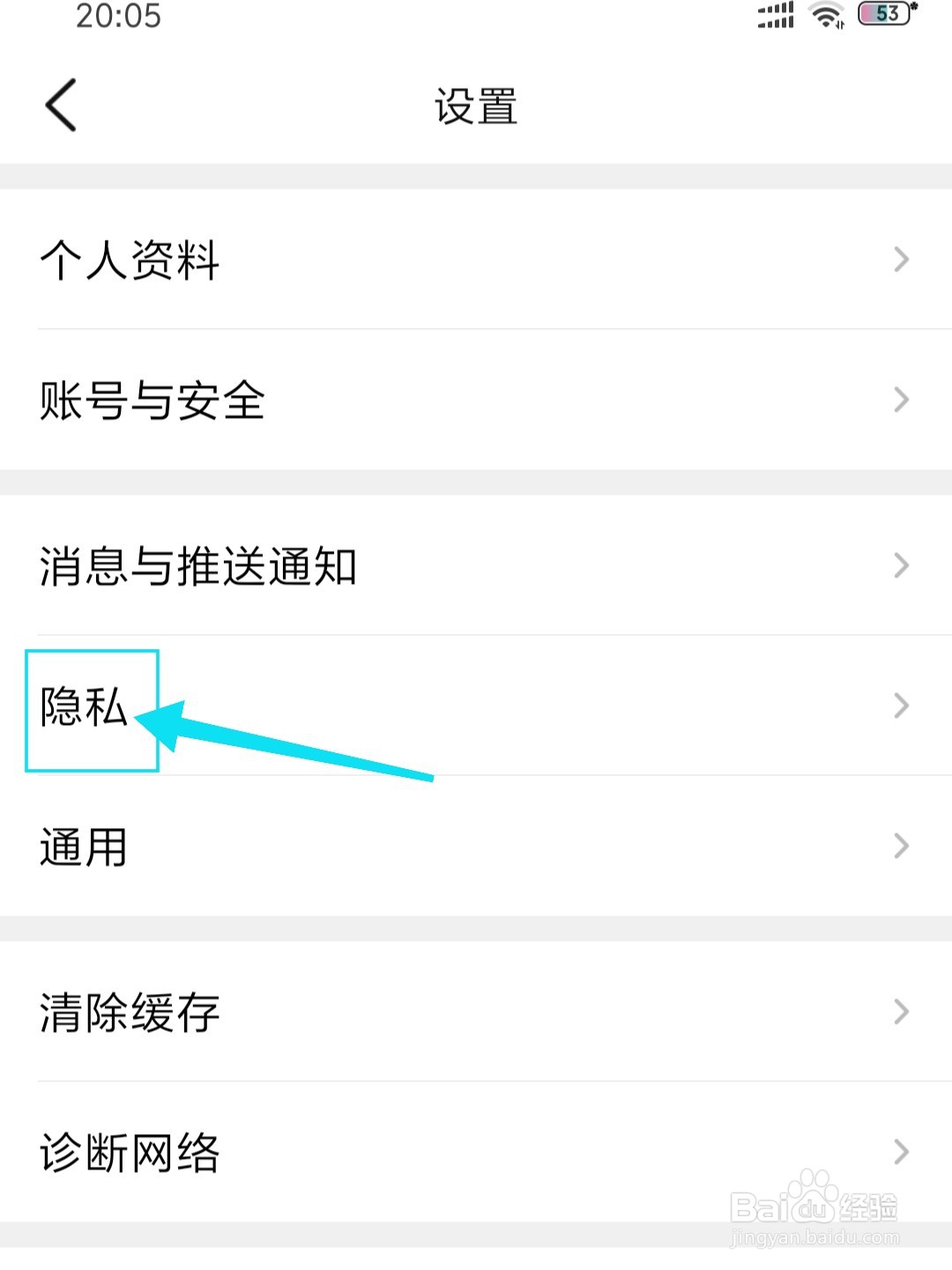Viewport: 952px width, 1270px height.
Task: Tap the blue box around 隐私
Action: [x=92, y=711]
